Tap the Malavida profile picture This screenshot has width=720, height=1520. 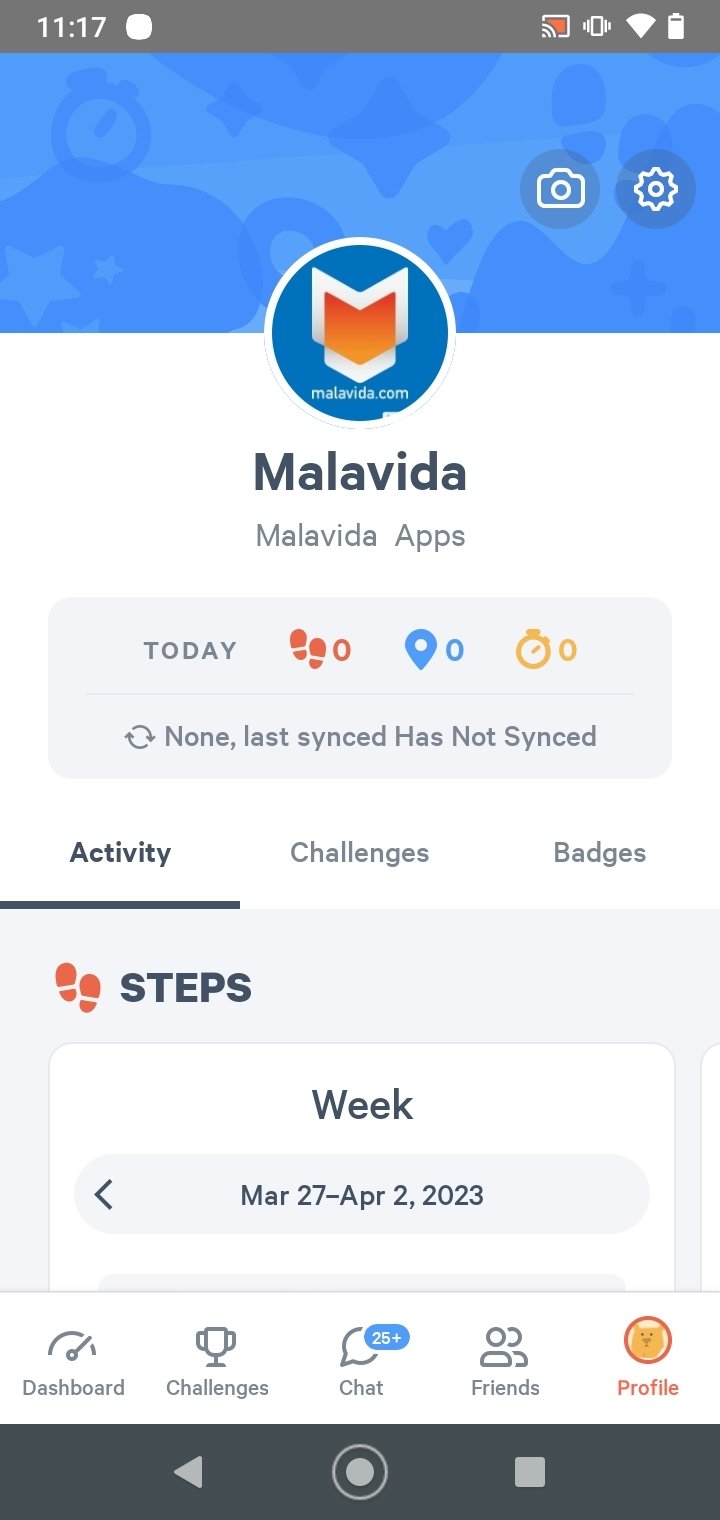coord(360,333)
